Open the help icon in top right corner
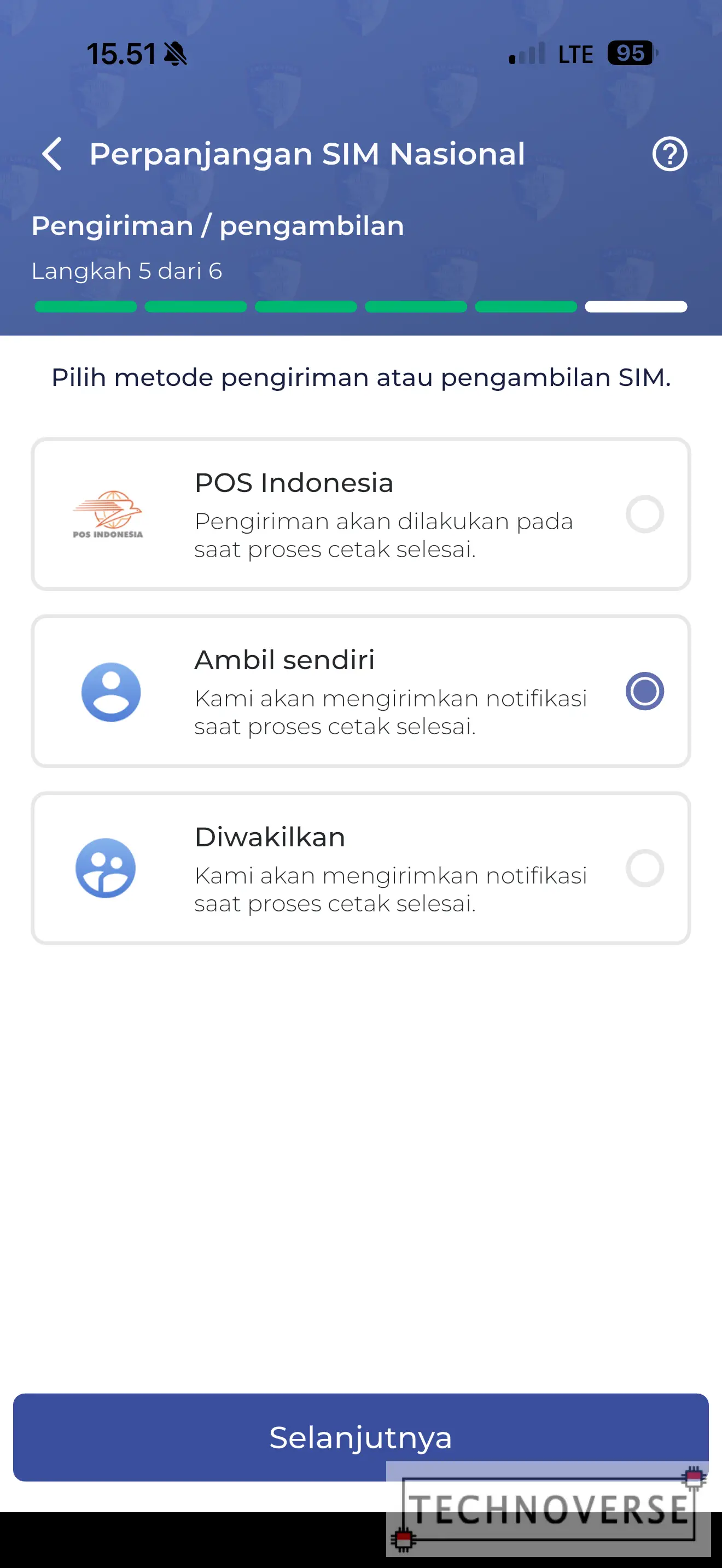Viewport: 722px width, 1568px height. tap(669, 155)
